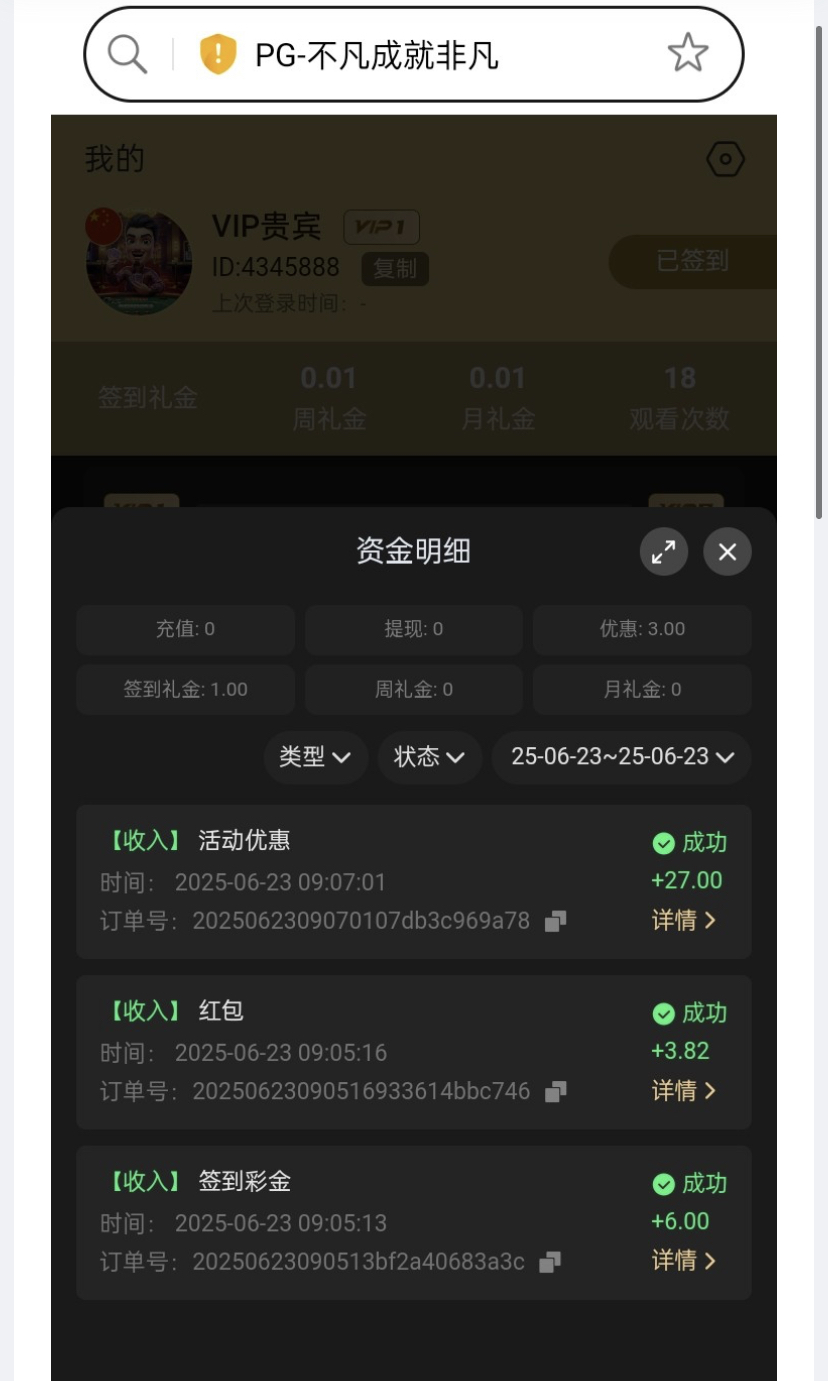Screen dimensions: 828x1381
Task: Copy the 活动优惠 order number
Action: point(555,922)
